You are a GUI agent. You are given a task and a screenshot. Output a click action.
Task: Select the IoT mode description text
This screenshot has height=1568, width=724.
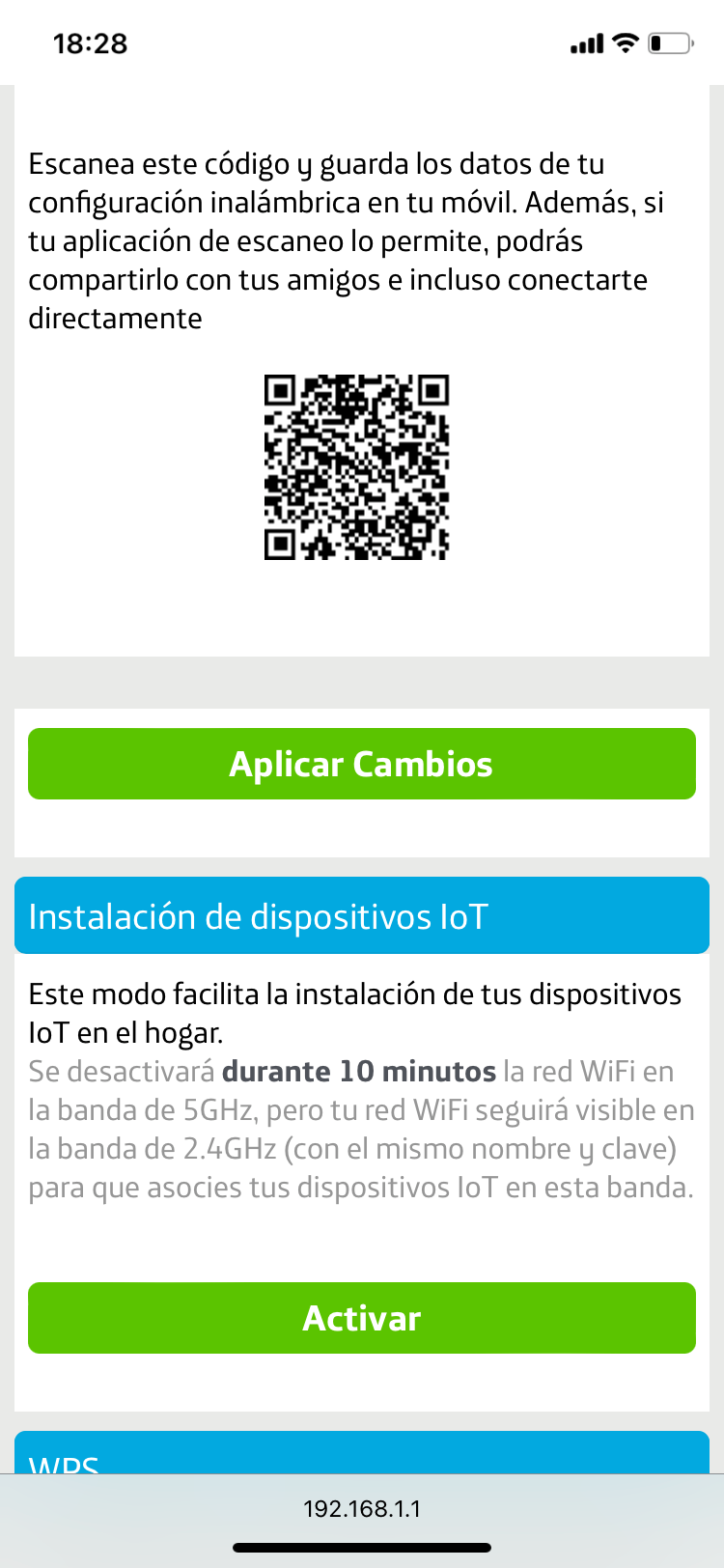[361, 1089]
